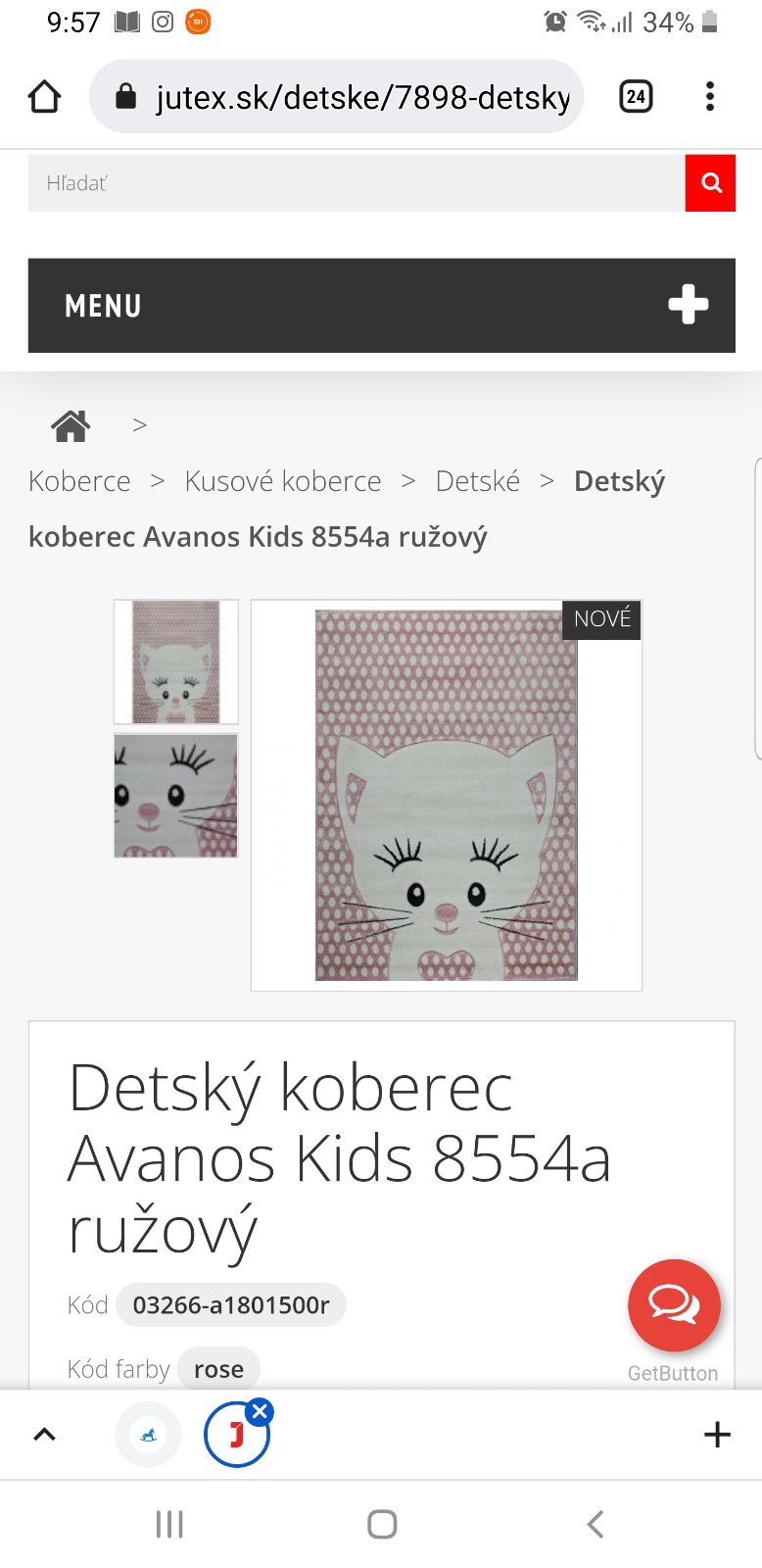Open the Kusové koberce breadcrumb

[283, 481]
